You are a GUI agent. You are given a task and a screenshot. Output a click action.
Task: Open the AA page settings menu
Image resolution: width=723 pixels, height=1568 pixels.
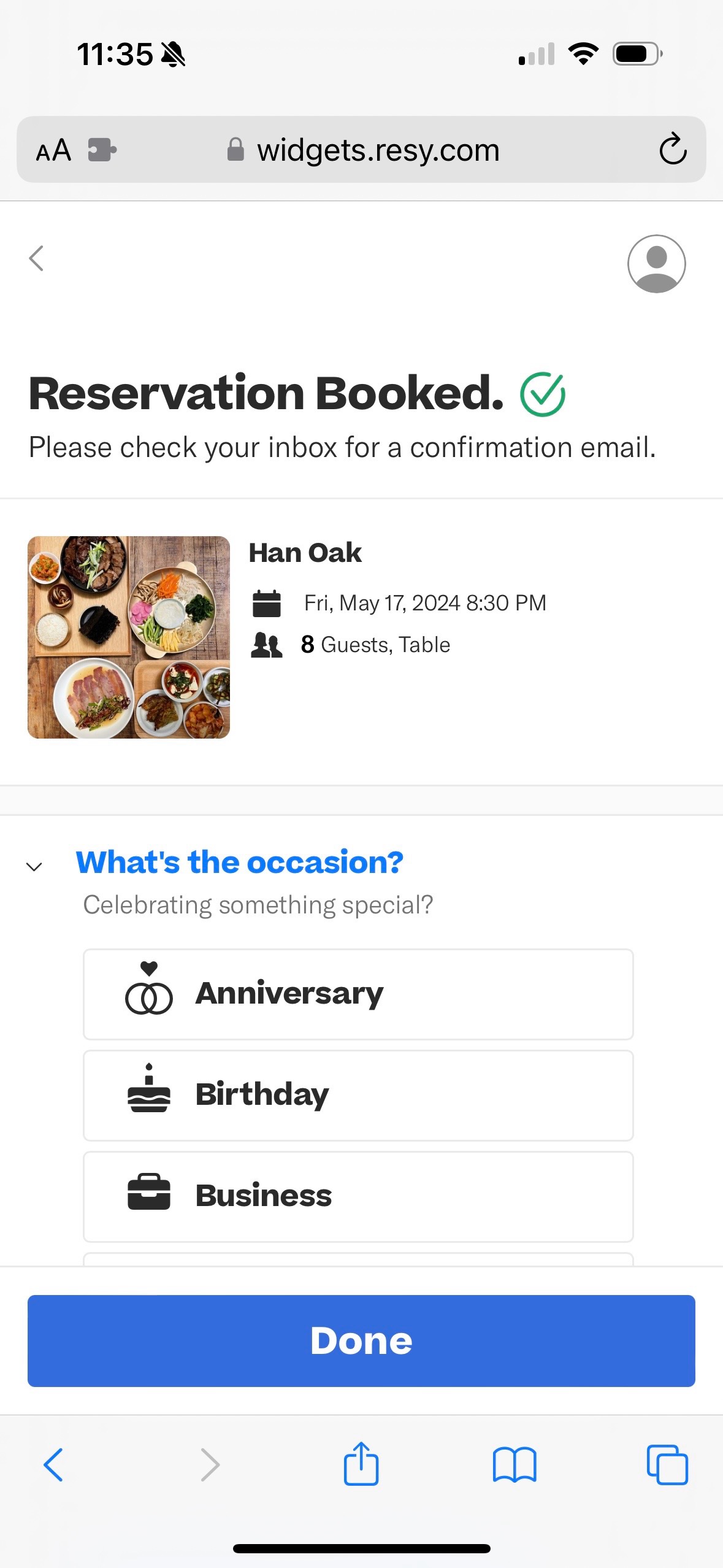(x=55, y=149)
